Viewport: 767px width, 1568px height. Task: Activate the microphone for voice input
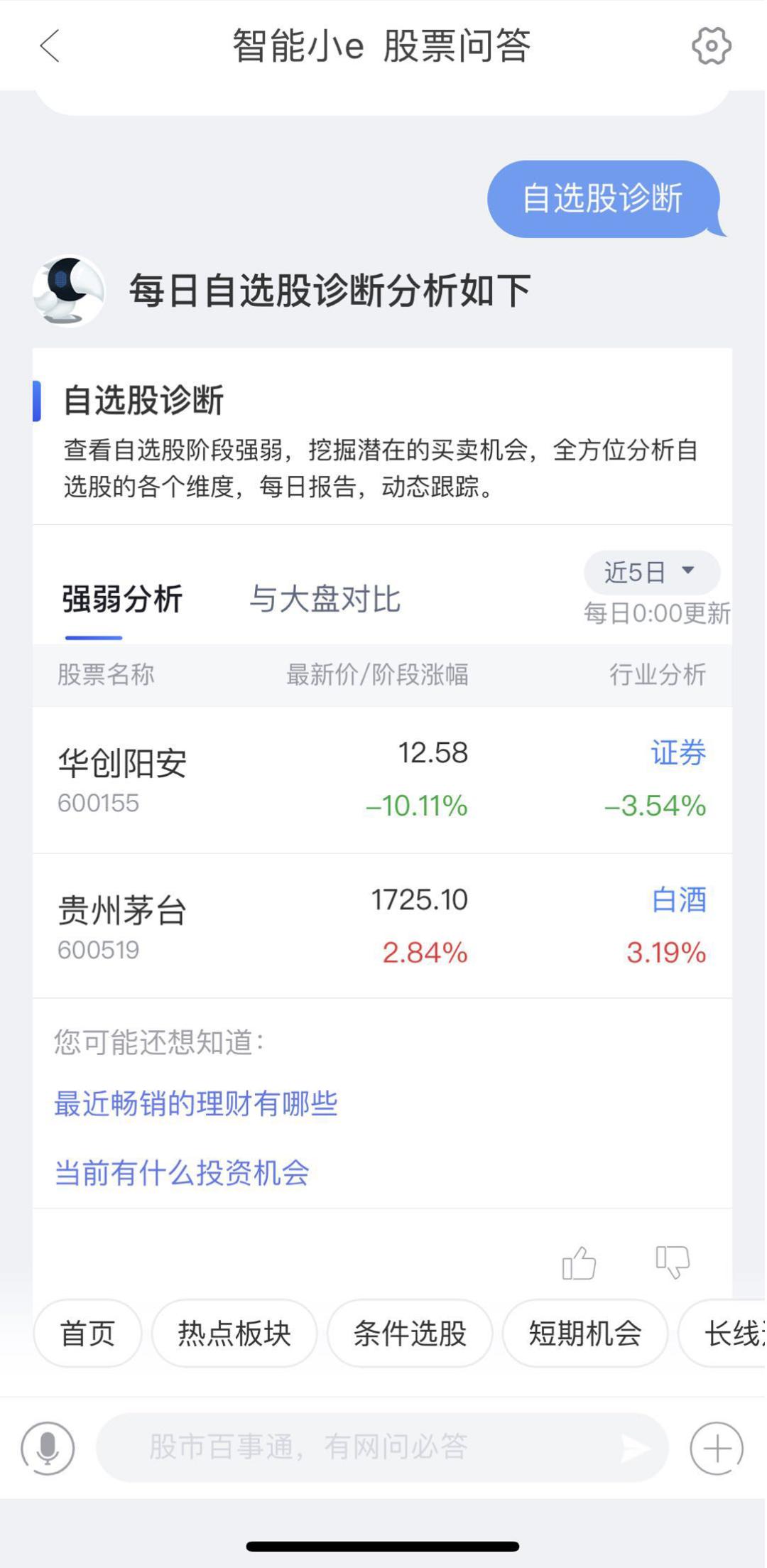coord(47,1448)
